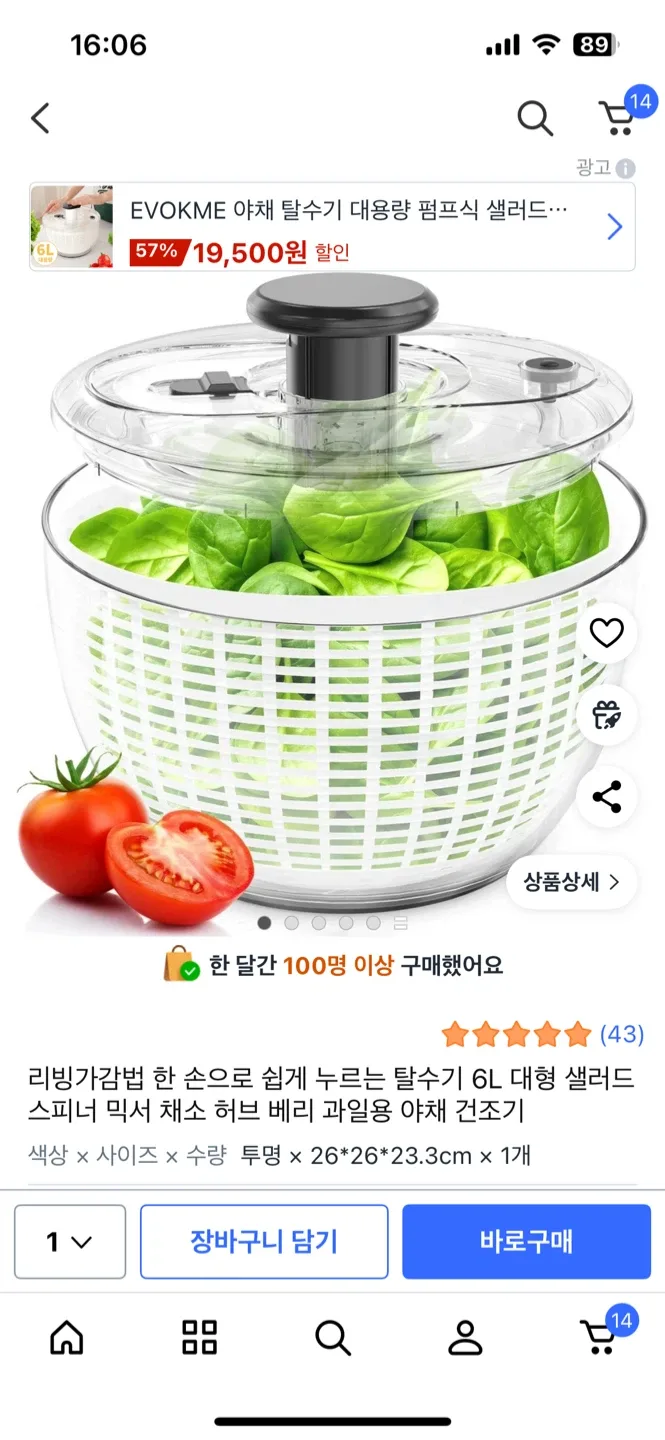Open the quantity dropdown showing 1

click(x=70, y=1242)
